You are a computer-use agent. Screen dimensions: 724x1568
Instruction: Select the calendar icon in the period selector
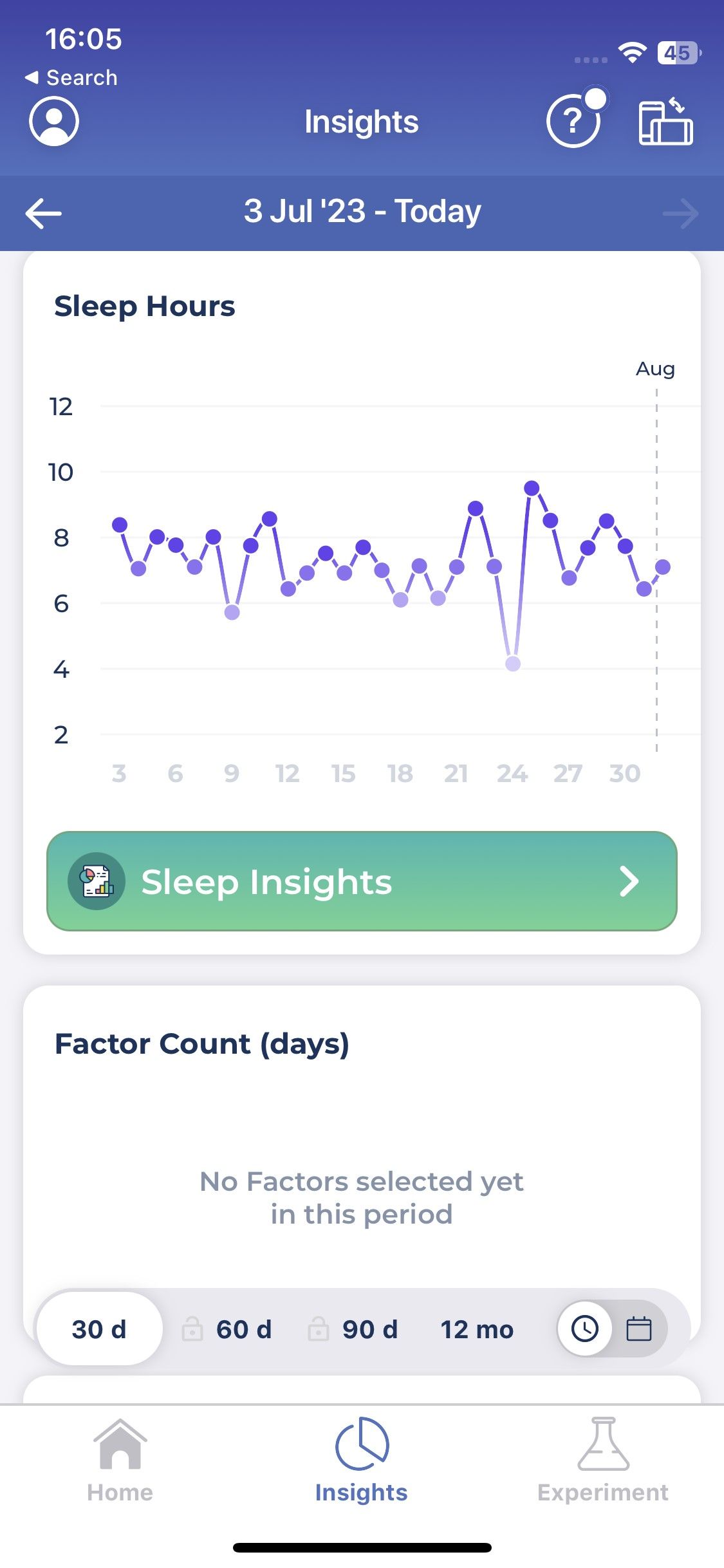639,1329
